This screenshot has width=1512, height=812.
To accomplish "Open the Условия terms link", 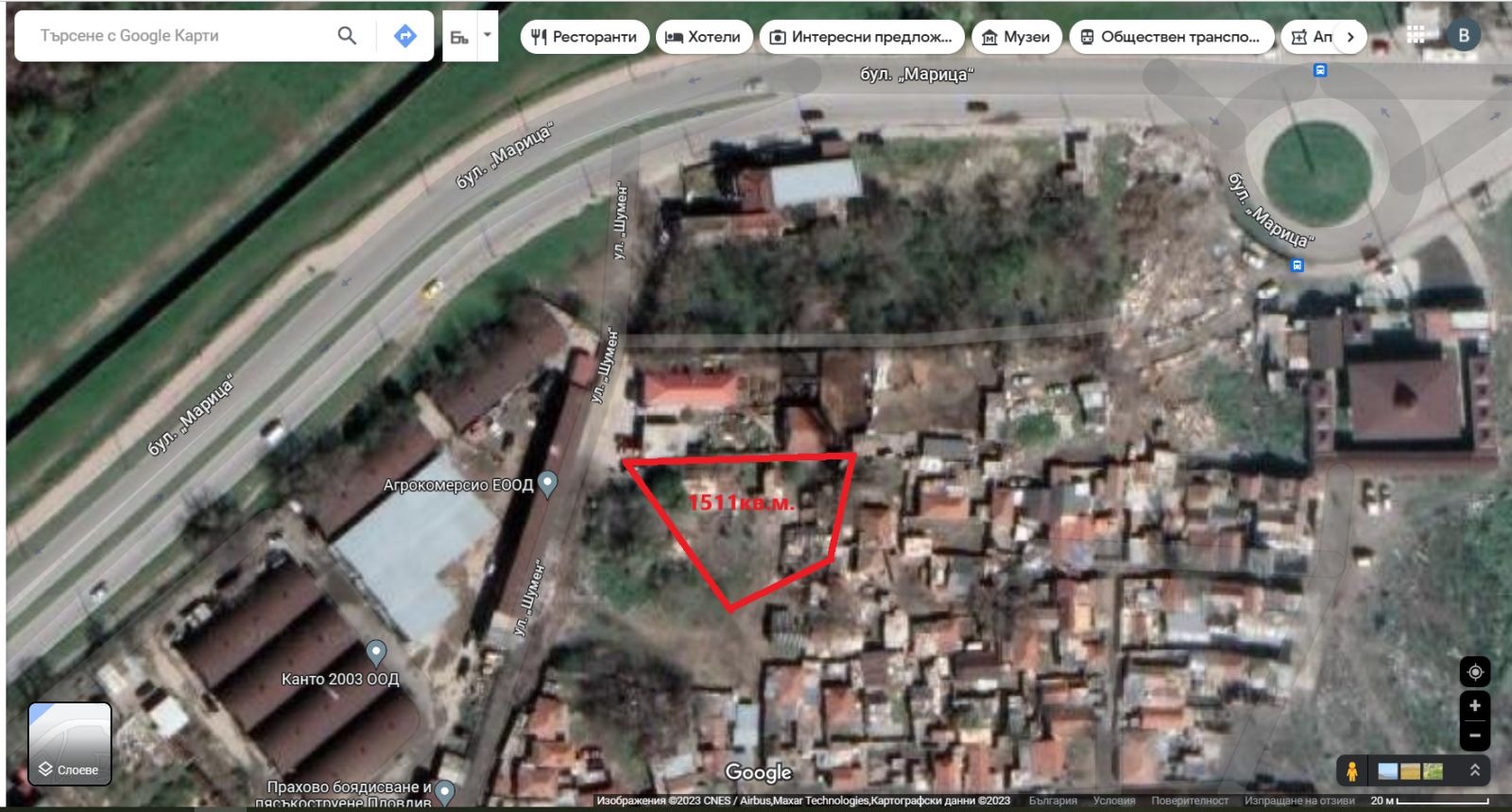I will (1113, 801).
